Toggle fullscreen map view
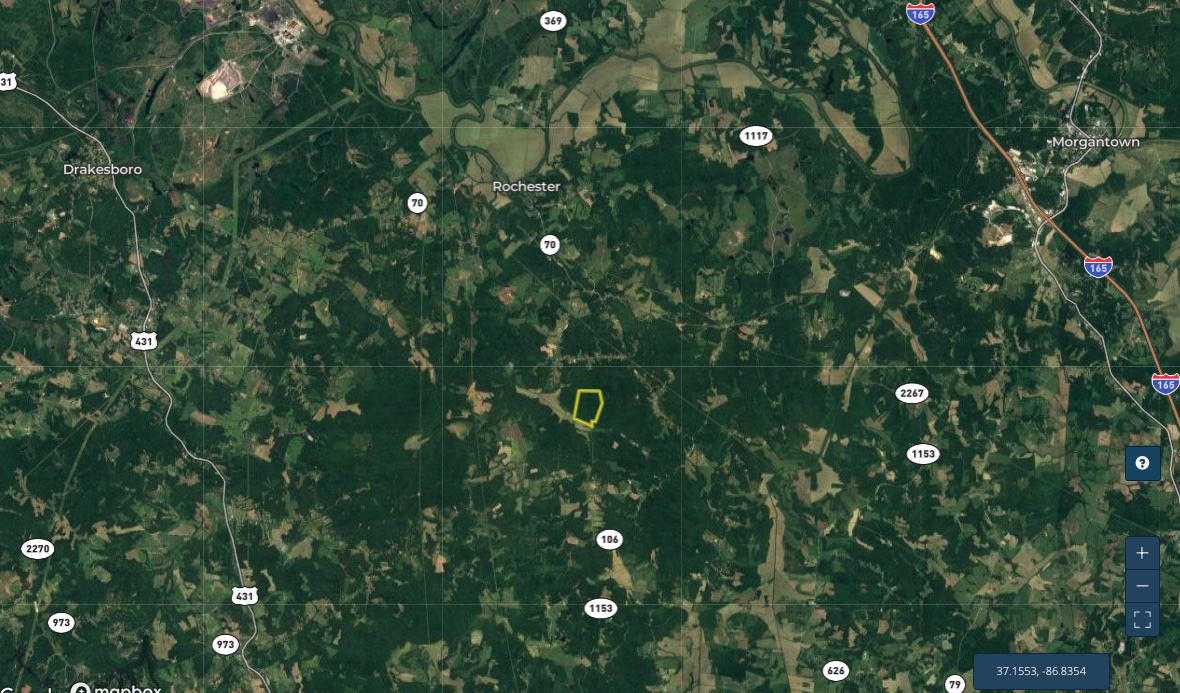The image size is (1180, 693). [1142, 619]
